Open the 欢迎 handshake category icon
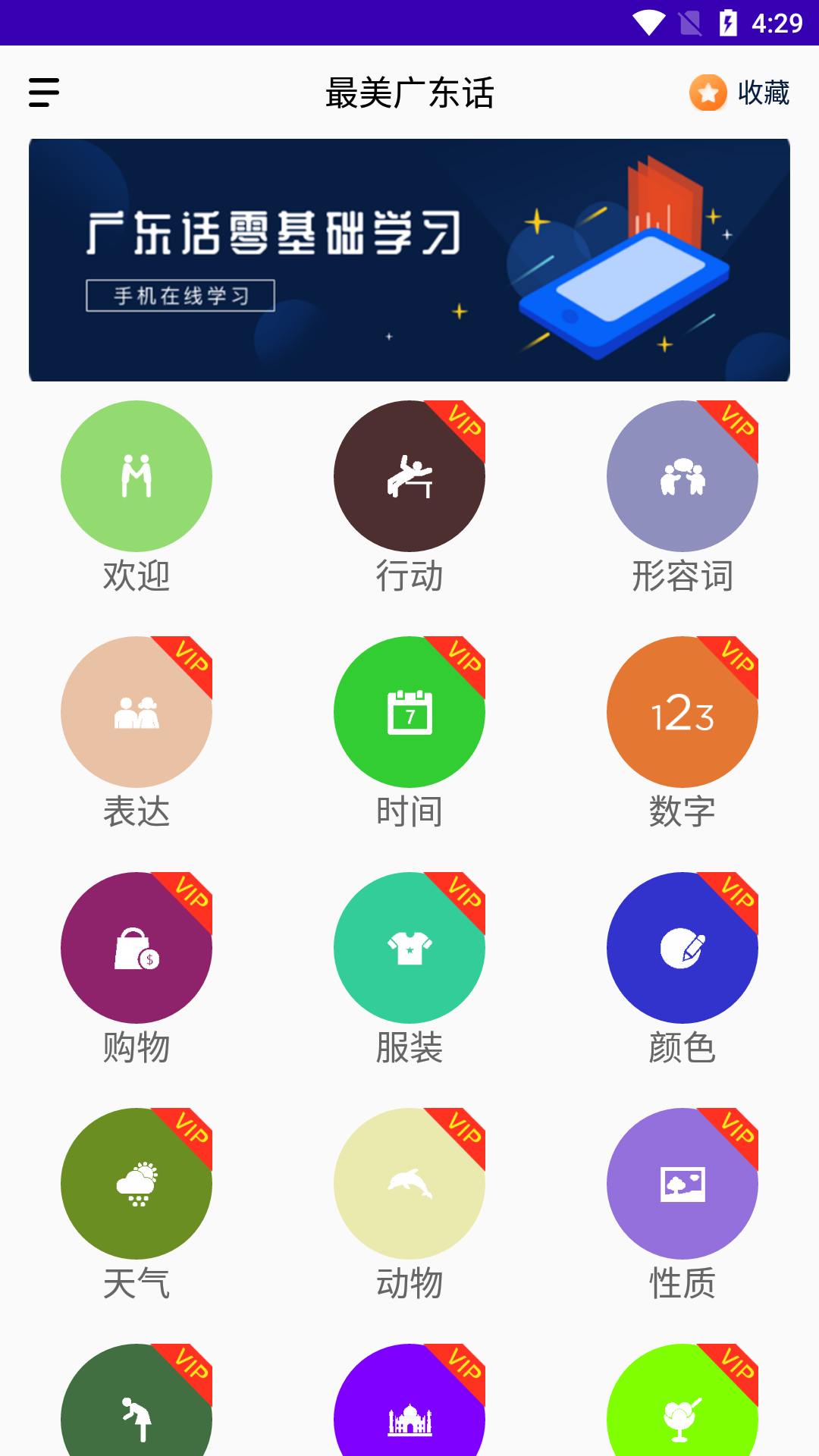The image size is (819, 1456). click(136, 475)
